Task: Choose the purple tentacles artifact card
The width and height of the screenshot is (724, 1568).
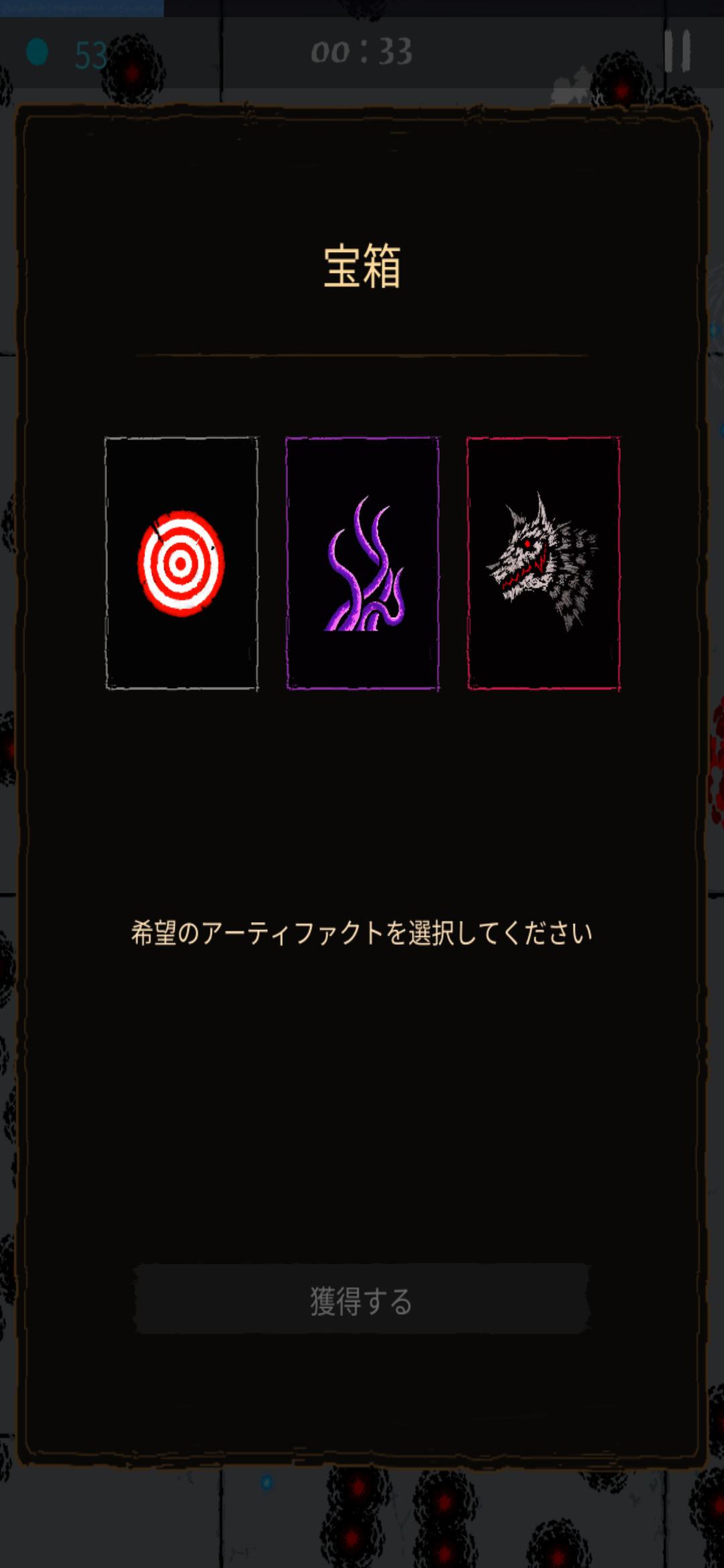Action: coord(362,563)
